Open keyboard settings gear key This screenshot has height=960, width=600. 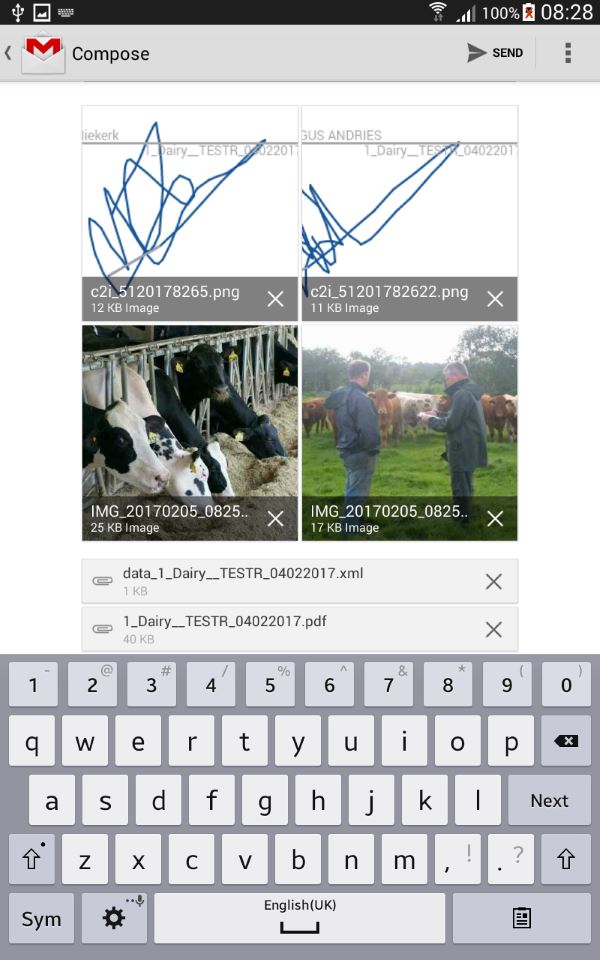point(114,918)
